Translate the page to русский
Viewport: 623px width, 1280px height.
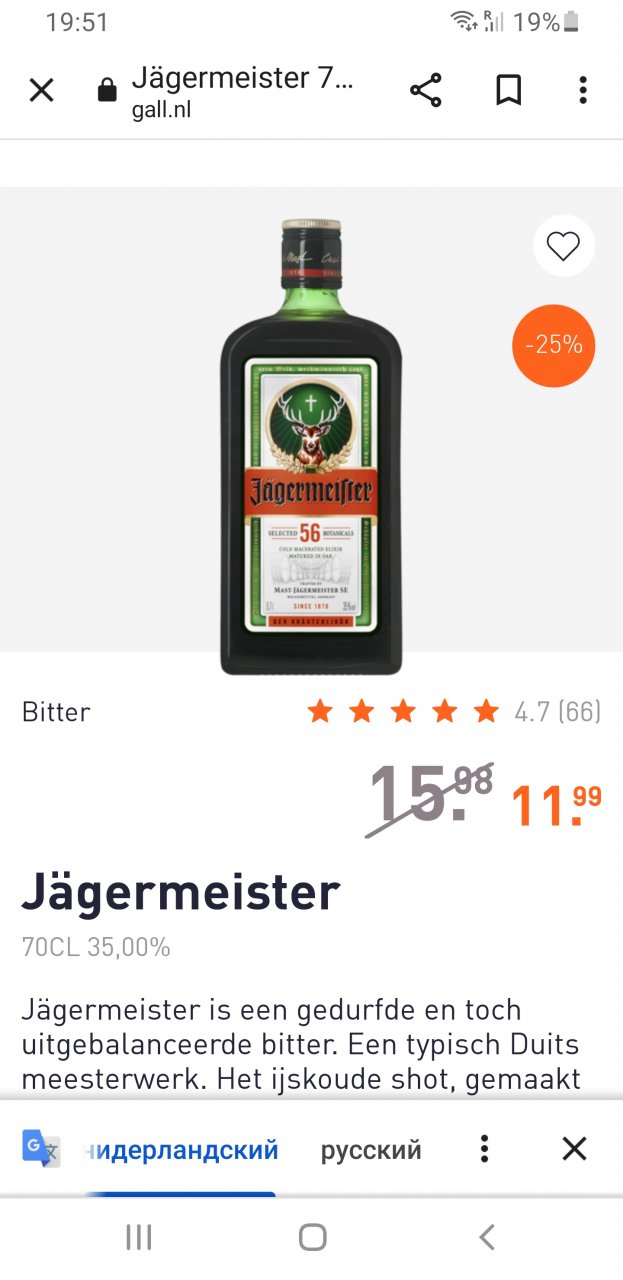[371, 1150]
